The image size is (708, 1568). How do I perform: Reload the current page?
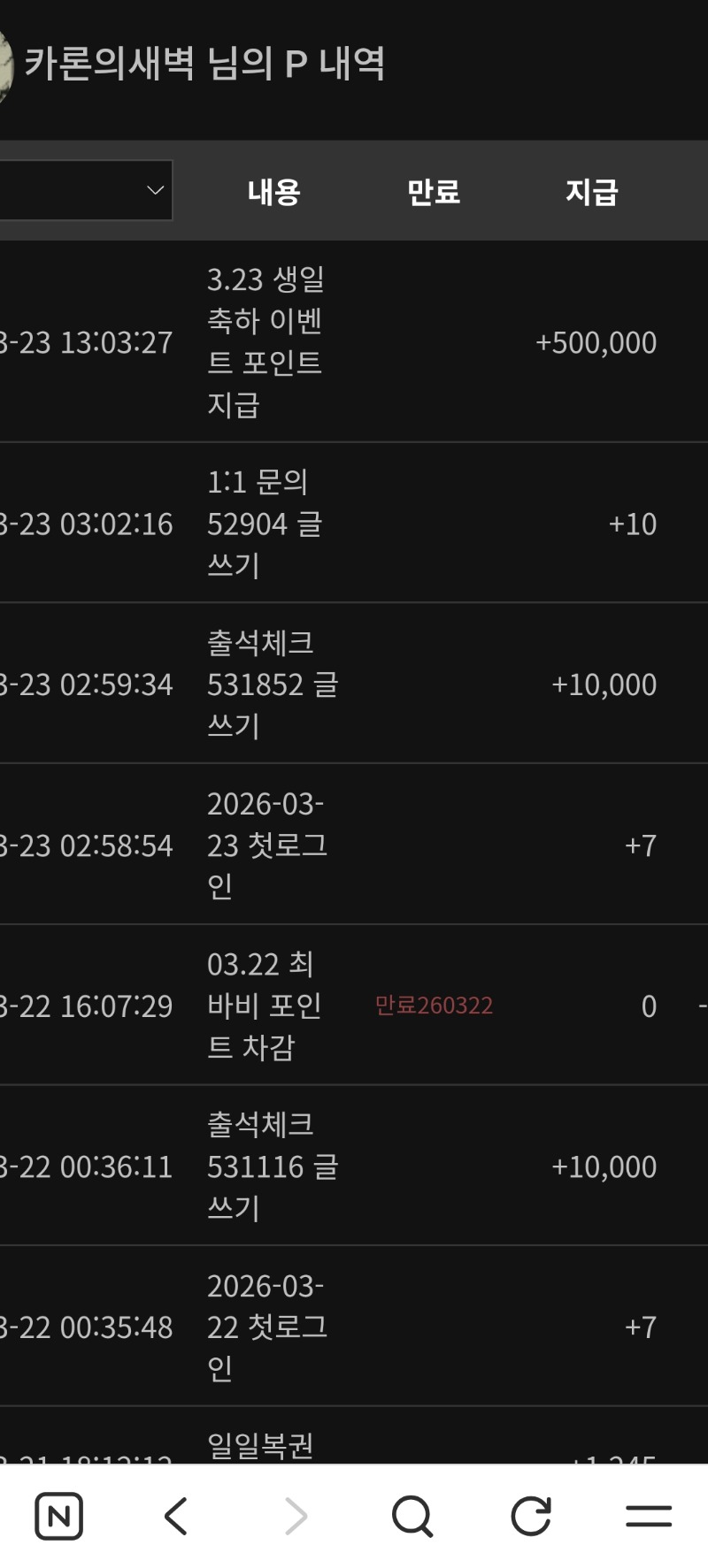point(531,1516)
